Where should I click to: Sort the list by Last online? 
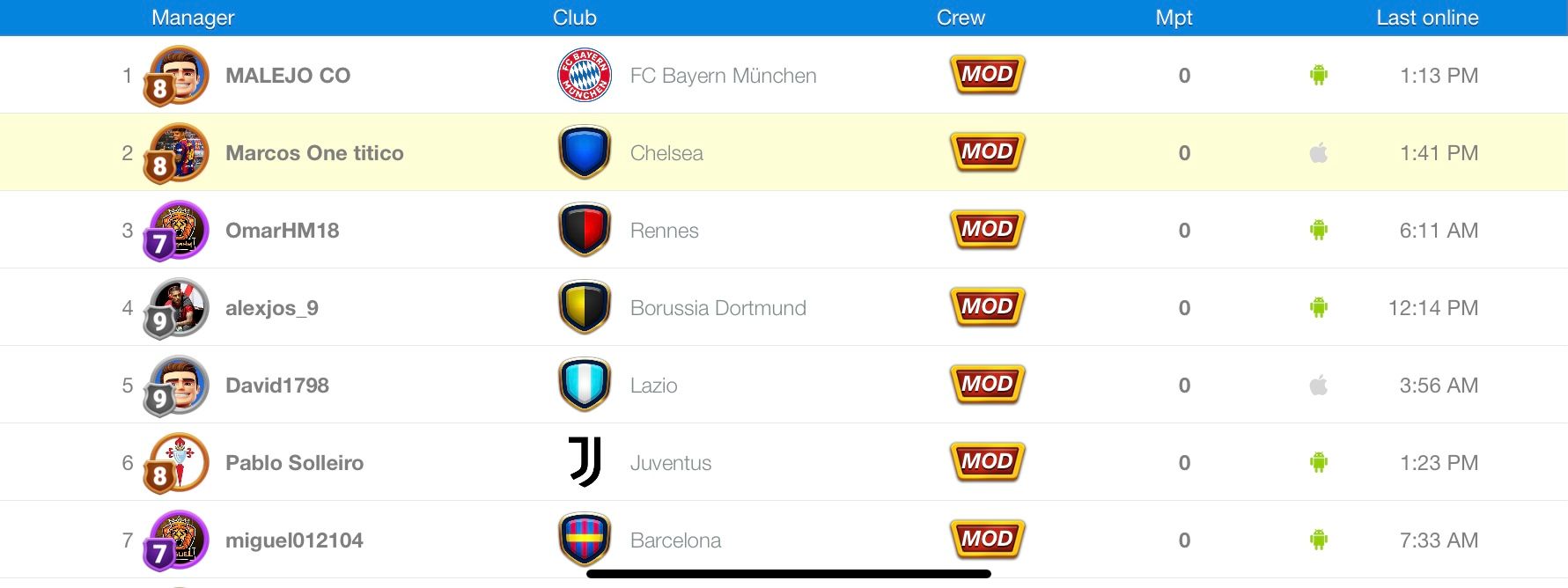click(x=1427, y=18)
